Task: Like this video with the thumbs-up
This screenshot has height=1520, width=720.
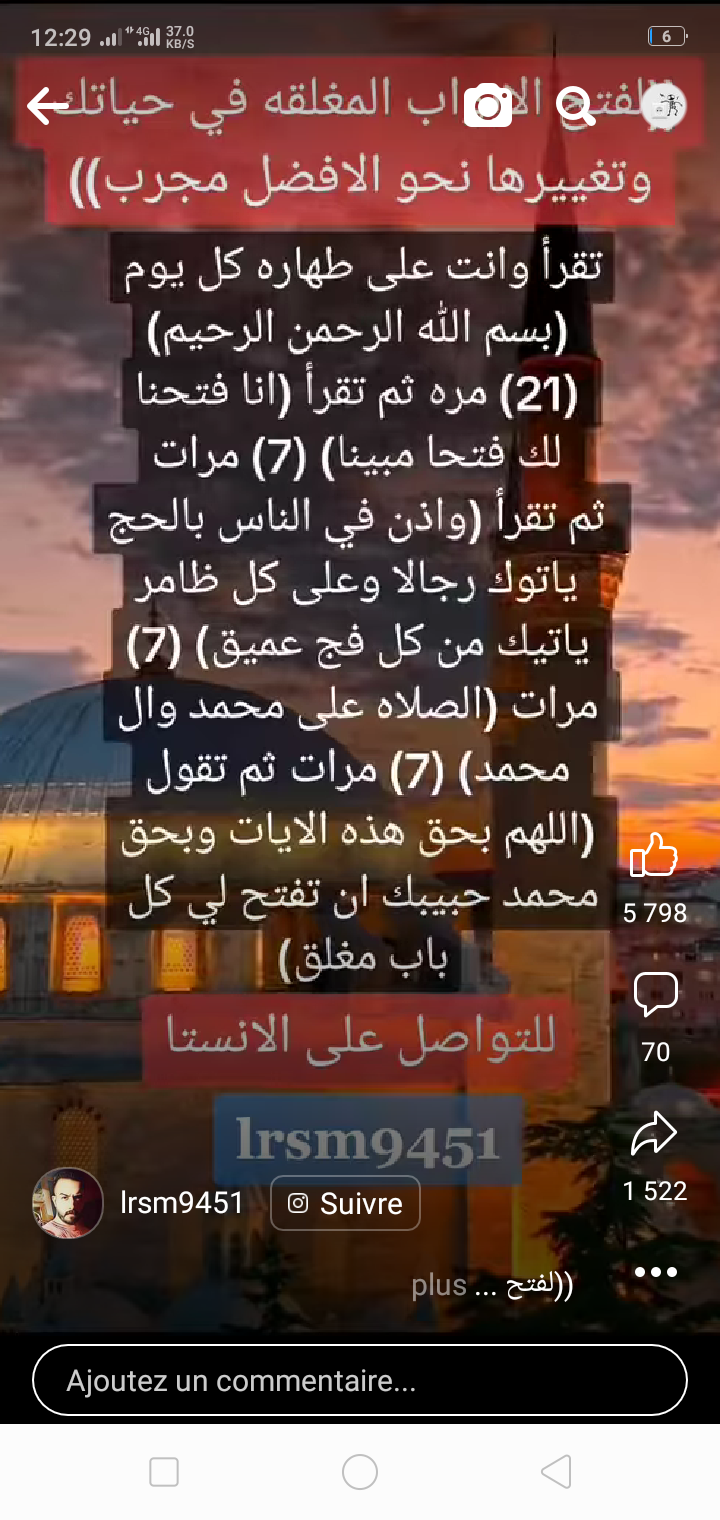Action: pos(655,855)
